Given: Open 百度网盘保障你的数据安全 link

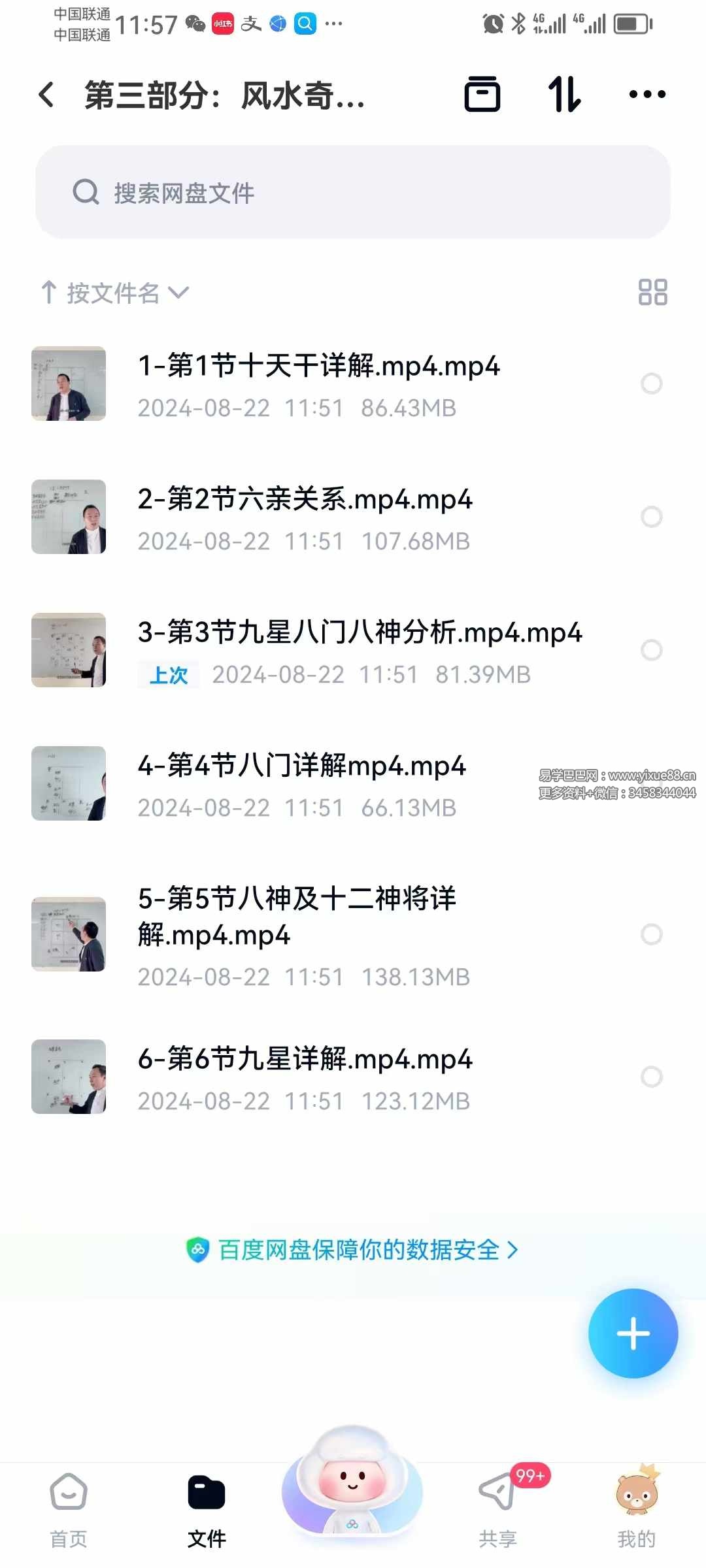Looking at the screenshot, I should [353, 1250].
